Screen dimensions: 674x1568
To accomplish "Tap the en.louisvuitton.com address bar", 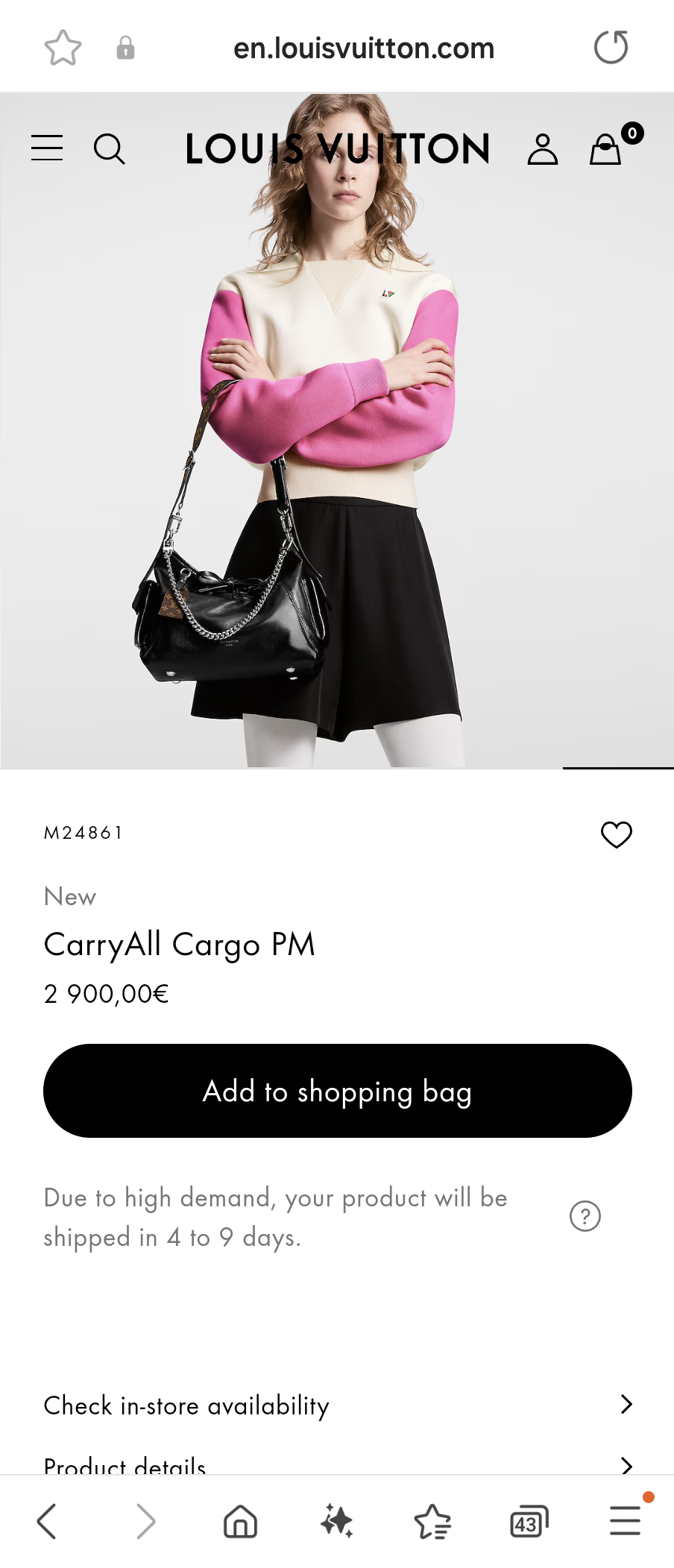I will click(363, 48).
